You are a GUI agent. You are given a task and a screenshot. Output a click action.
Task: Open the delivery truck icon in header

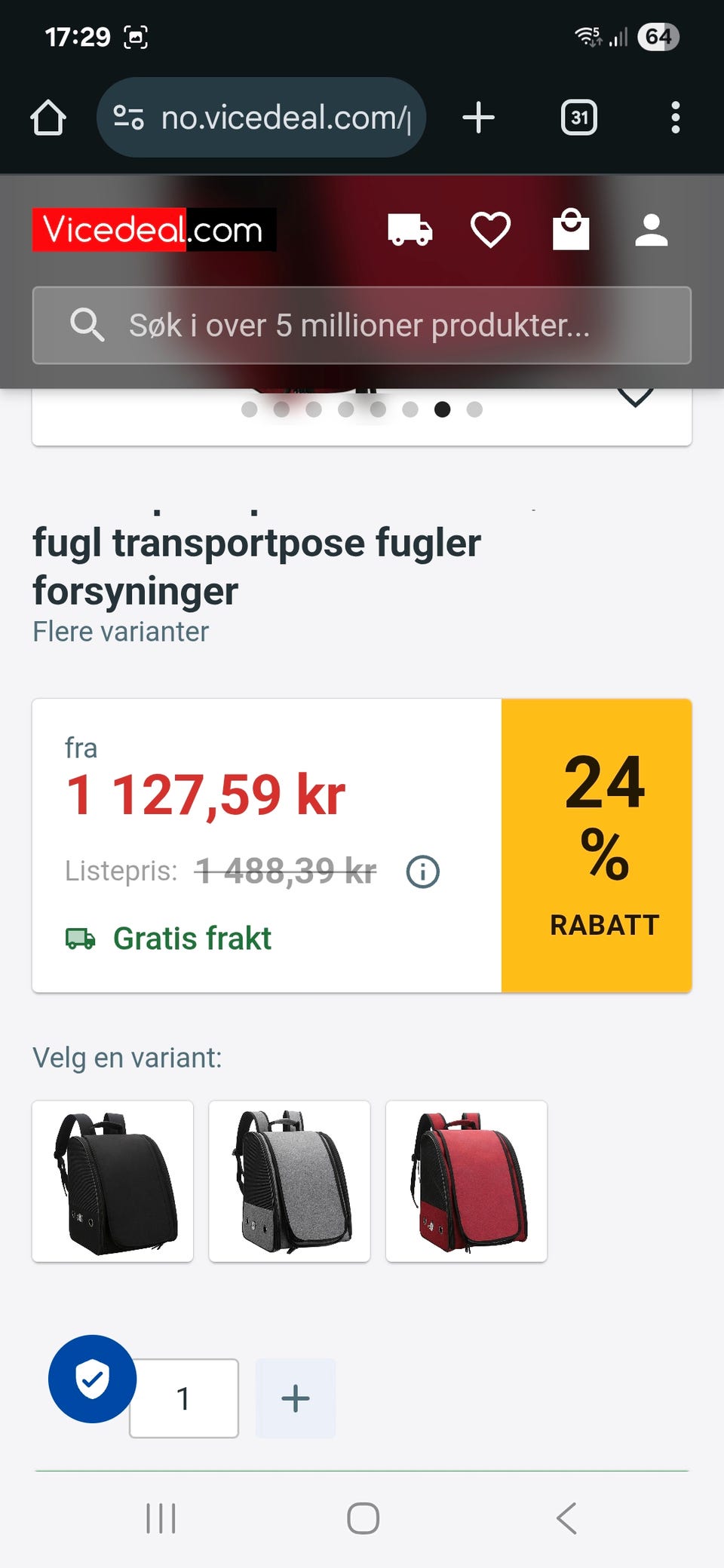point(410,229)
